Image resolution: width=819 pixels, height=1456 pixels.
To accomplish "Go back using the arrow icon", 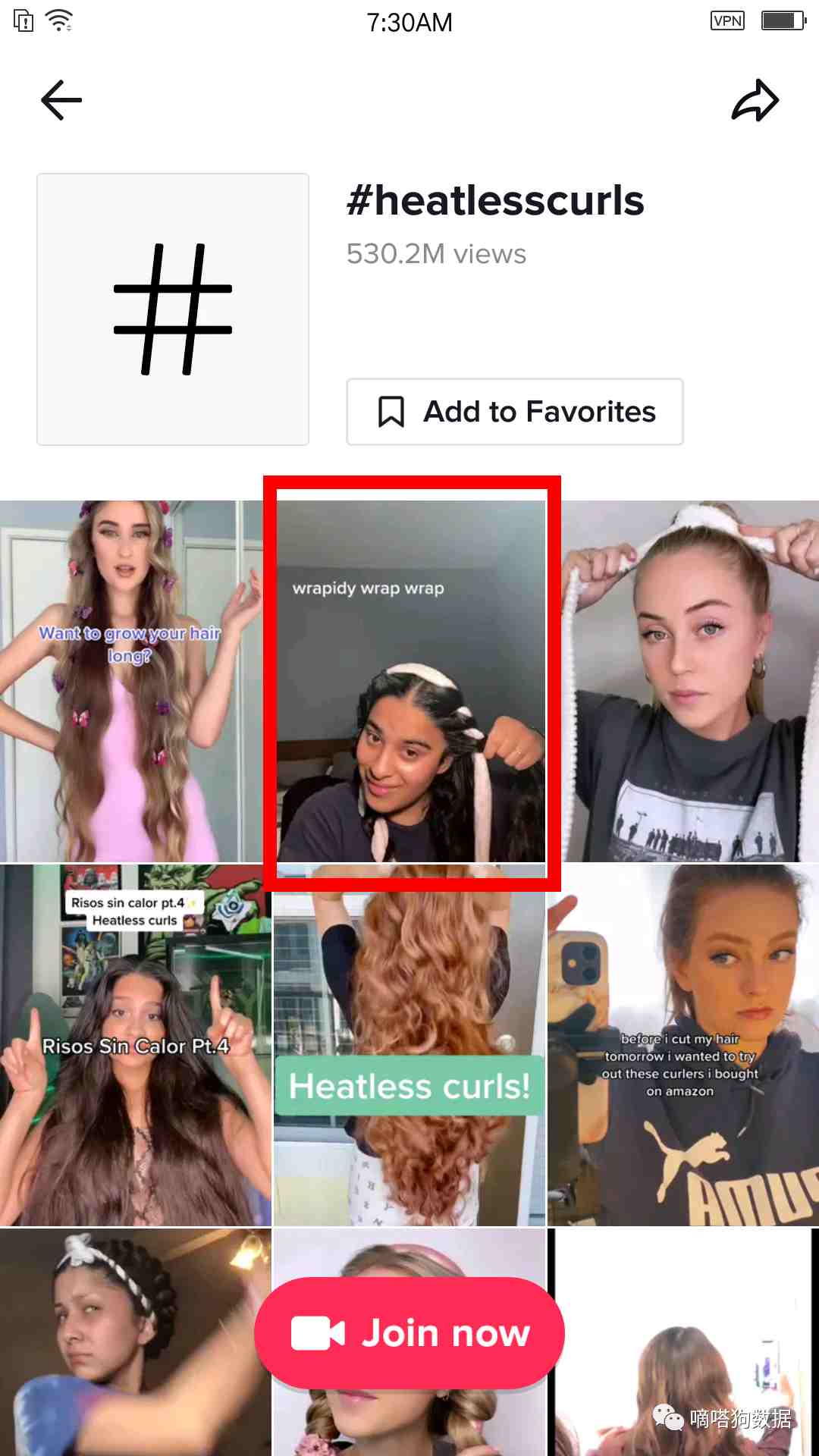I will pyautogui.click(x=61, y=100).
